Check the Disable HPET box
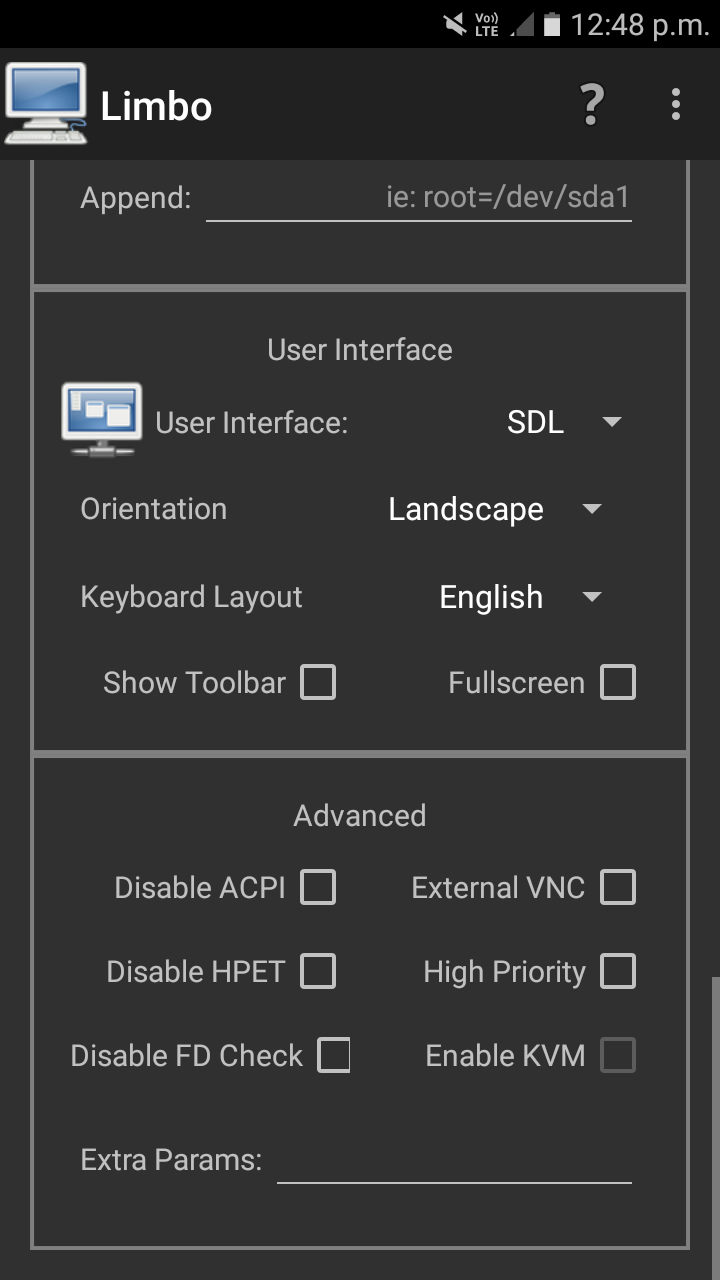 click(x=318, y=971)
